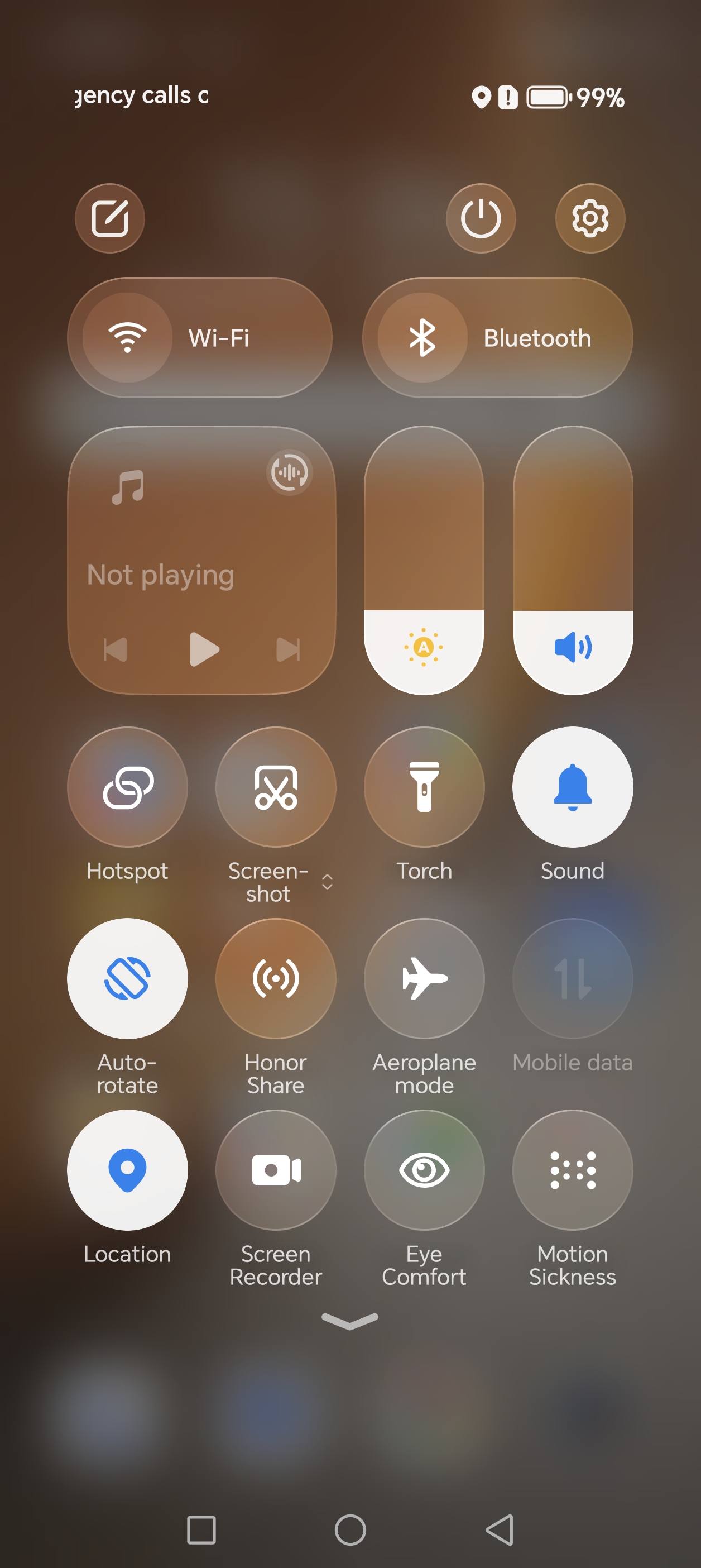Skip to the next track
The image size is (701, 1568).
pos(288,649)
